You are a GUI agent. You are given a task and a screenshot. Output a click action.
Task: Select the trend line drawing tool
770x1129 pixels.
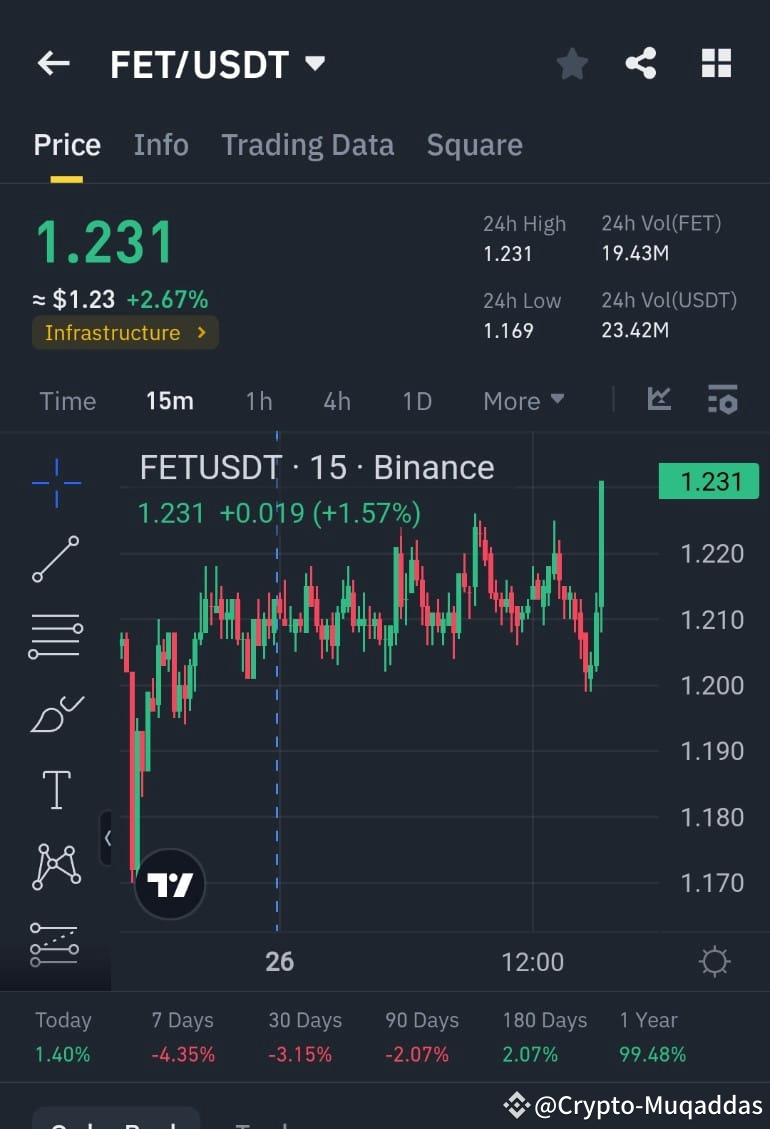click(x=55, y=558)
